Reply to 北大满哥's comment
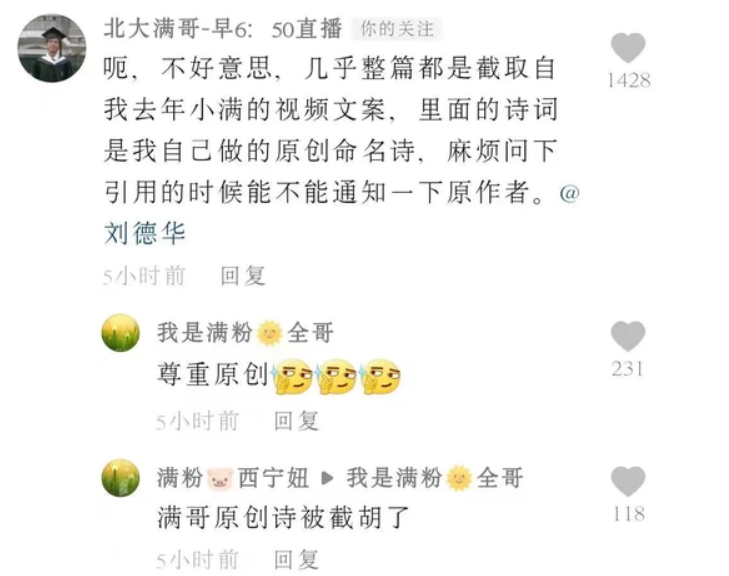The height and width of the screenshot is (576, 729). click(x=243, y=276)
